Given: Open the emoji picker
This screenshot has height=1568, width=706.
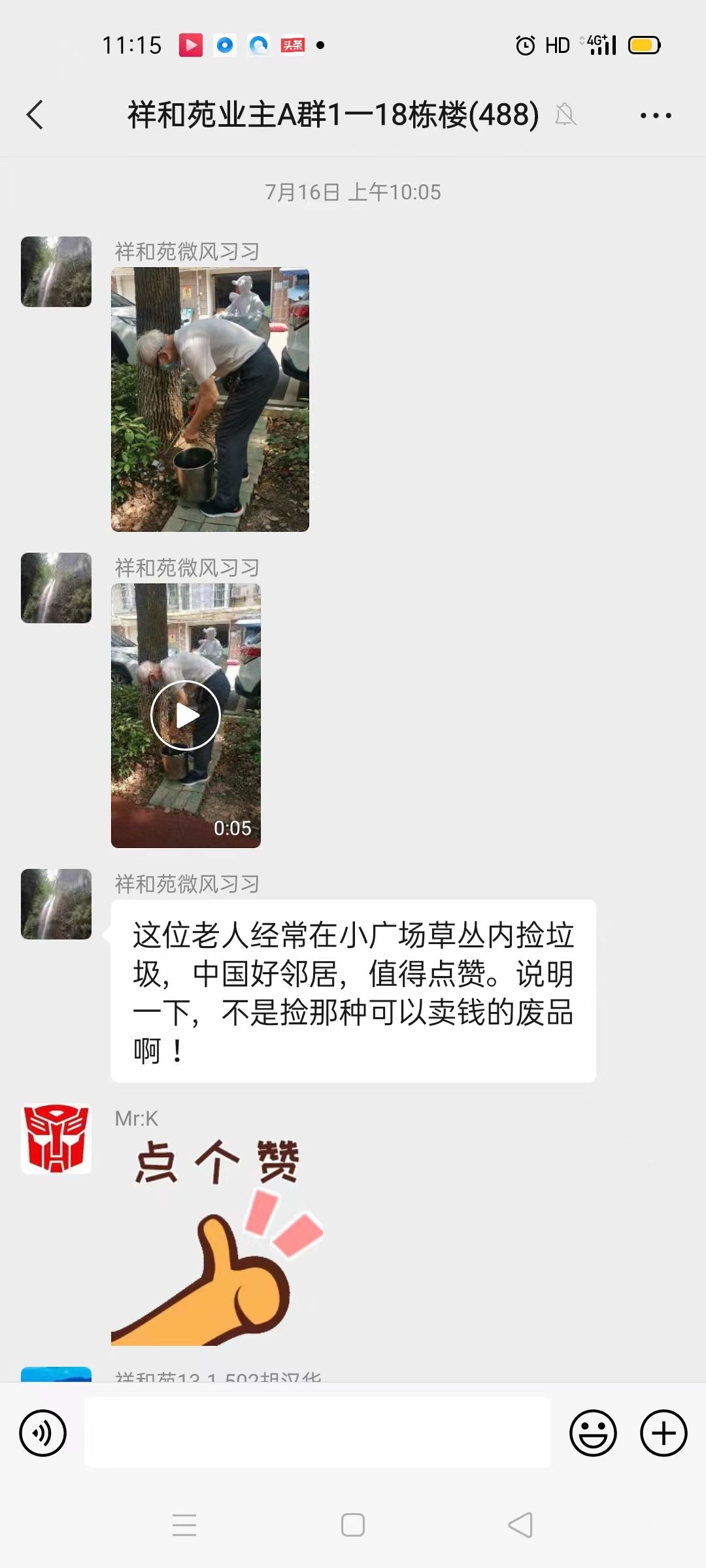Looking at the screenshot, I should [x=593, y=1433].
